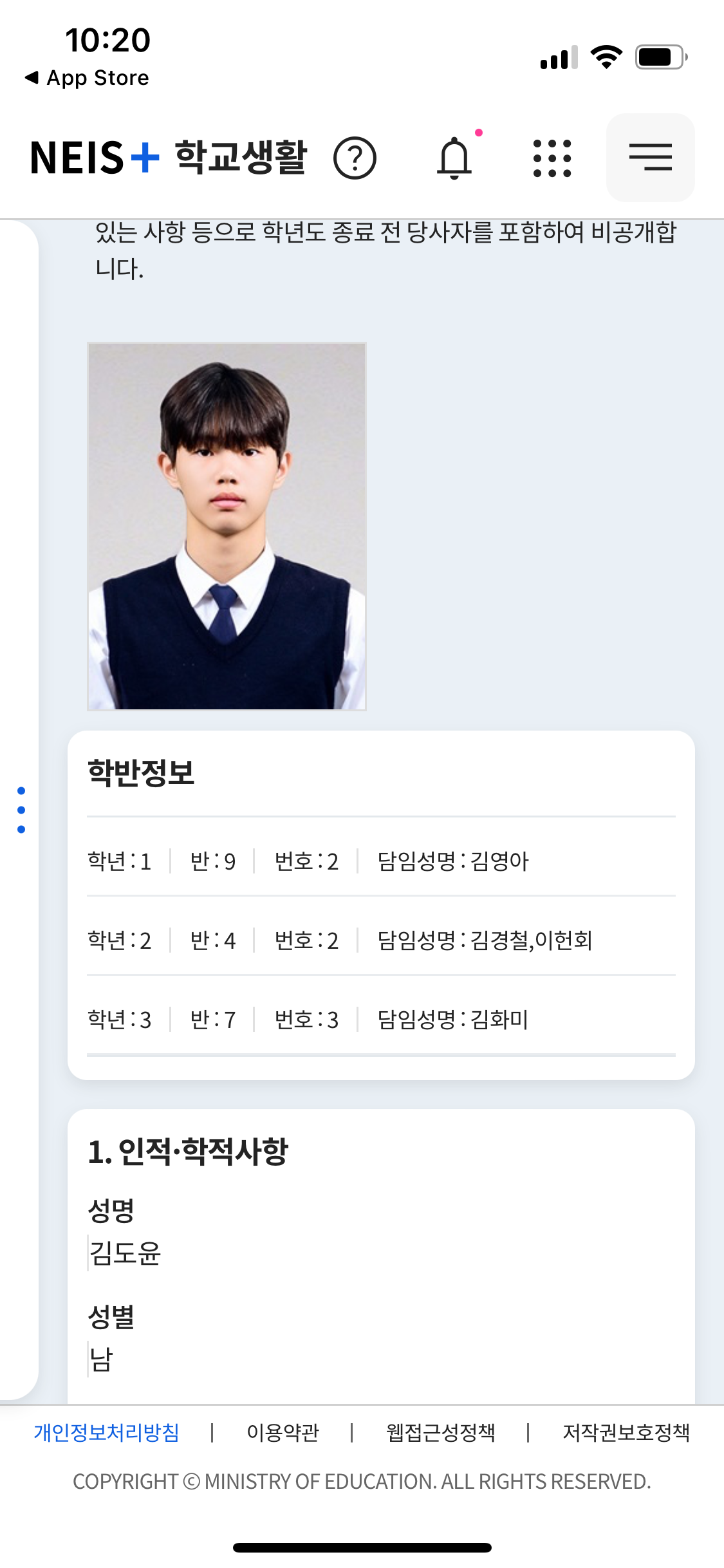The width and height of the screenshot is (724, 1568).
Task: Open the notifications bell
Action: (455, 158)
